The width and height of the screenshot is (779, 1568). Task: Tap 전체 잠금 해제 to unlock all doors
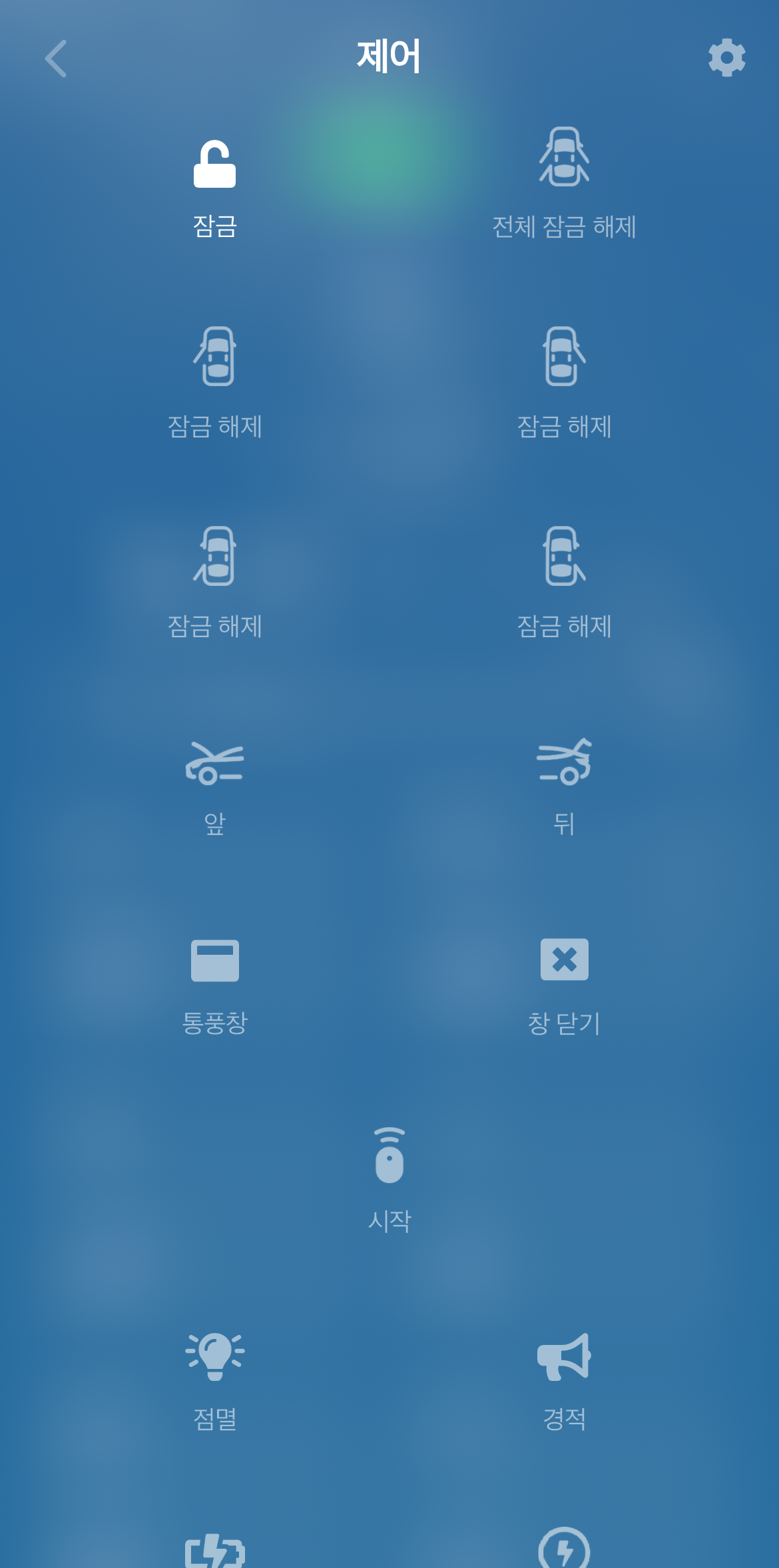coord(564,183)
